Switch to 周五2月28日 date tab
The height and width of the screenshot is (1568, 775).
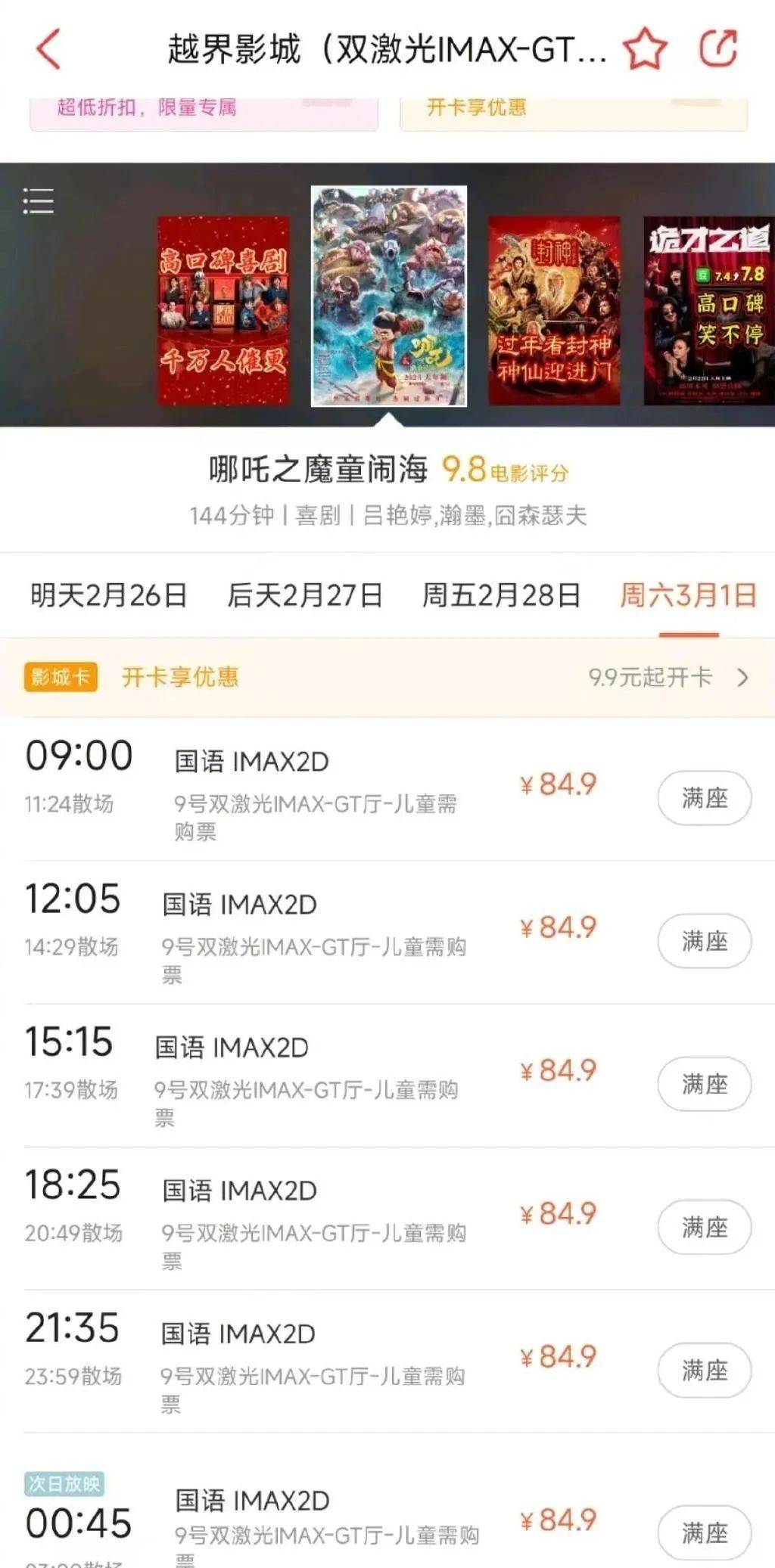click(x=501, y=595)
